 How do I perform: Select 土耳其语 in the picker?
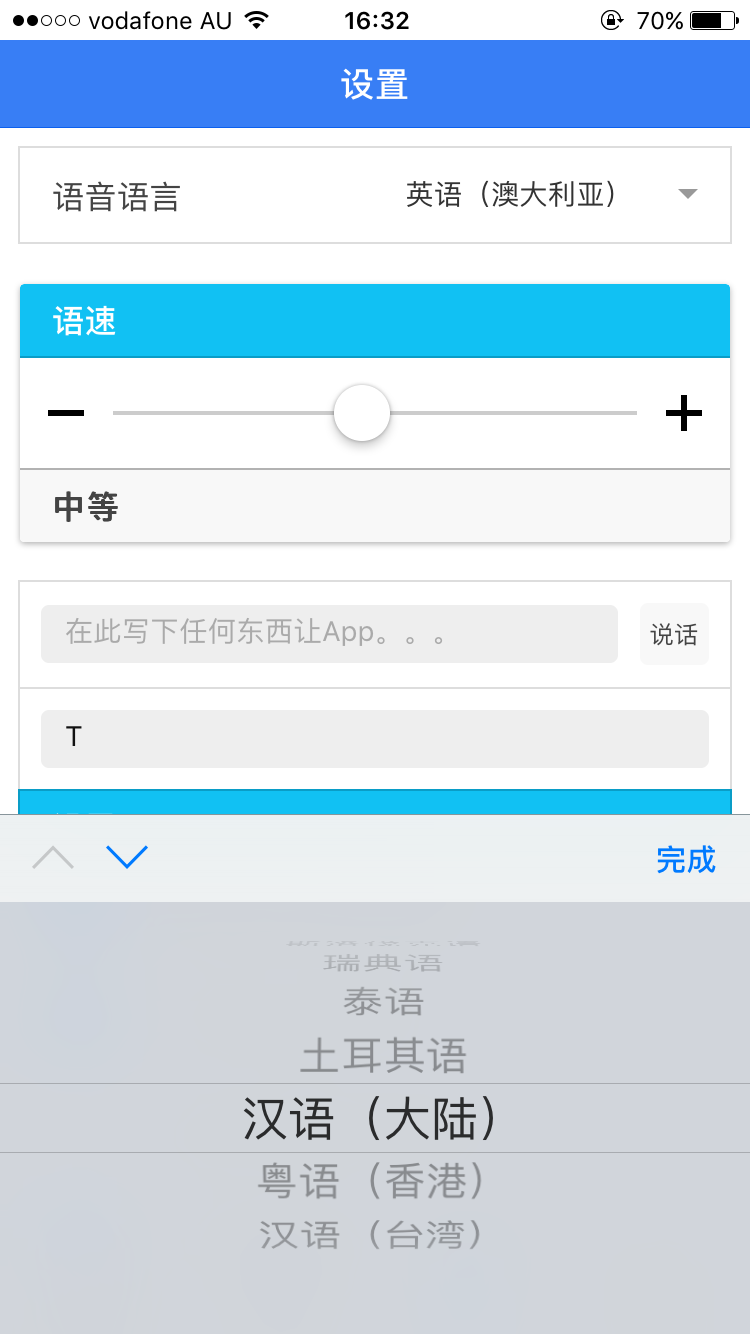pyautogui.click(x=383, y=1056)
